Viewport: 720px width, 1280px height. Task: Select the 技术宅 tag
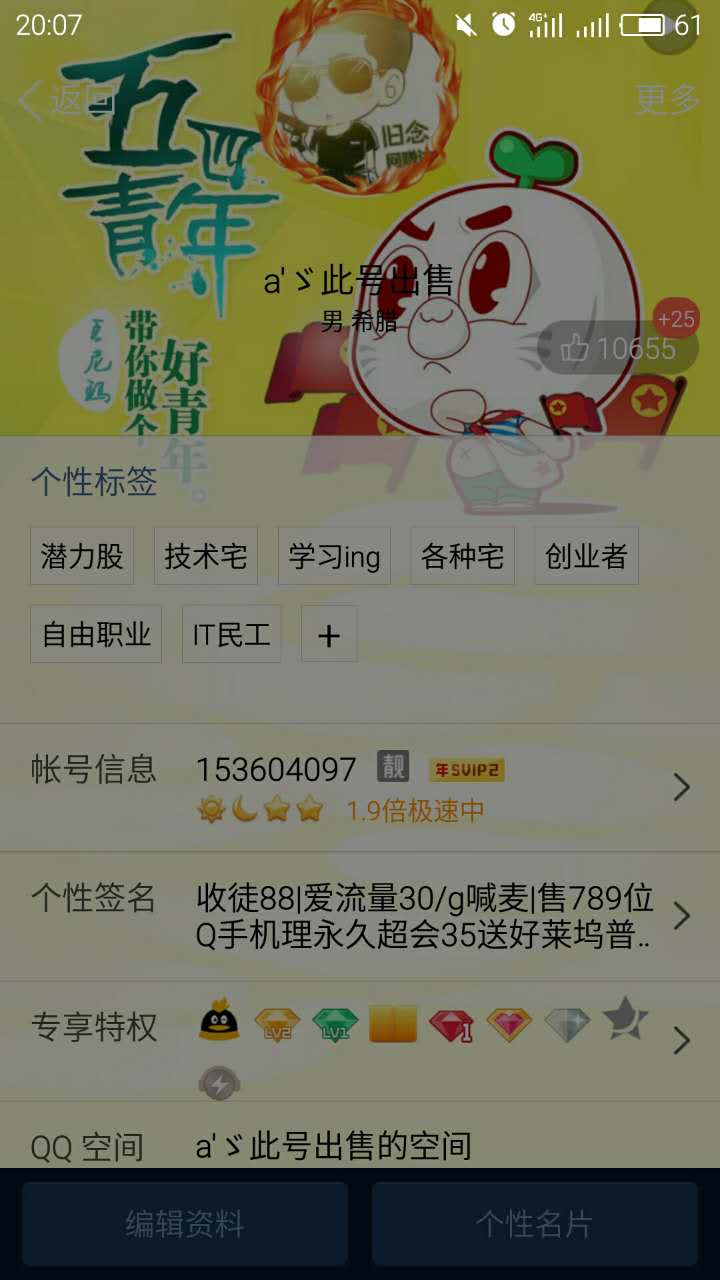(206, 556)
